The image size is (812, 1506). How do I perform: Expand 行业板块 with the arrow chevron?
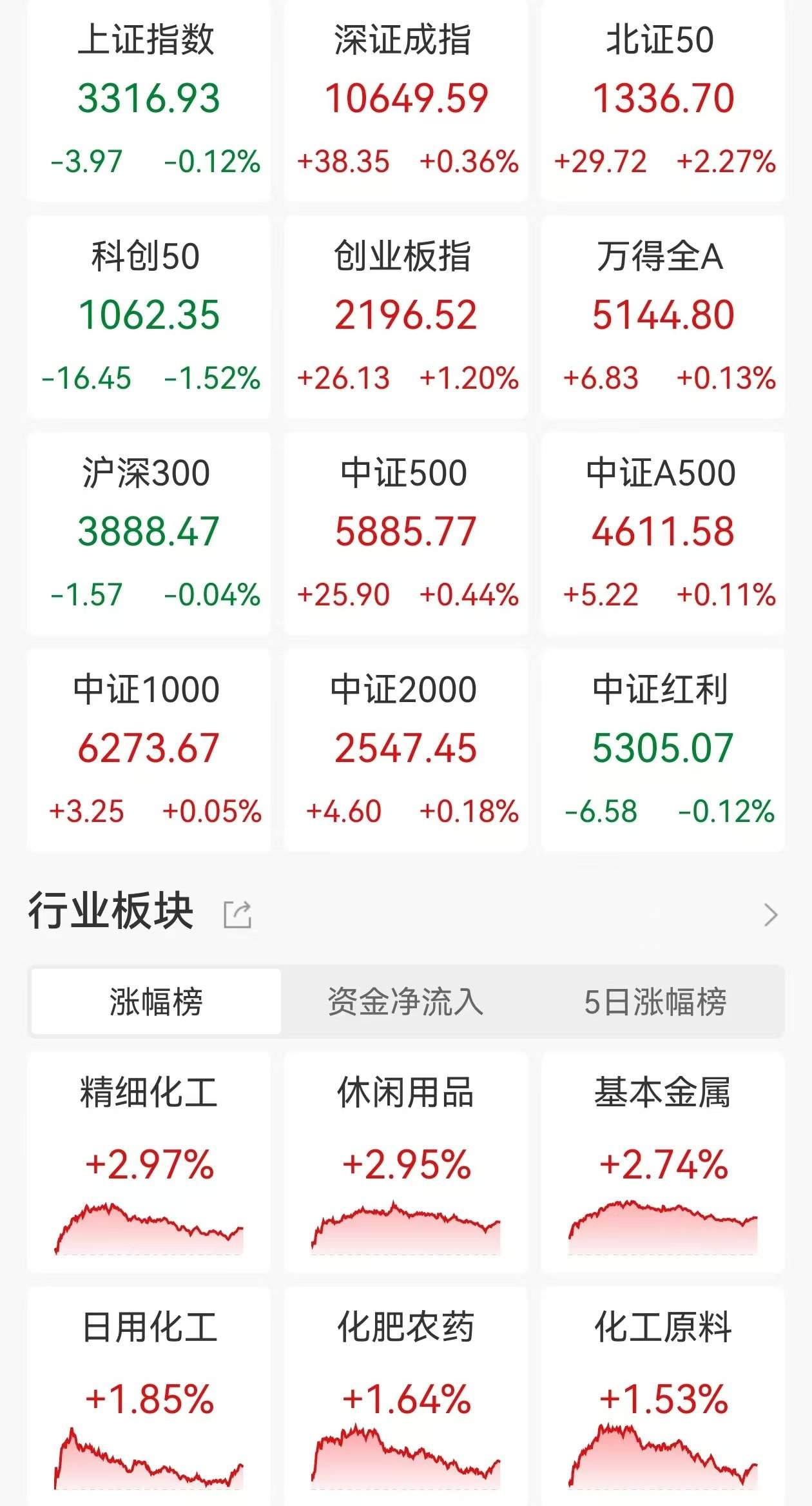tap(770, 914)
